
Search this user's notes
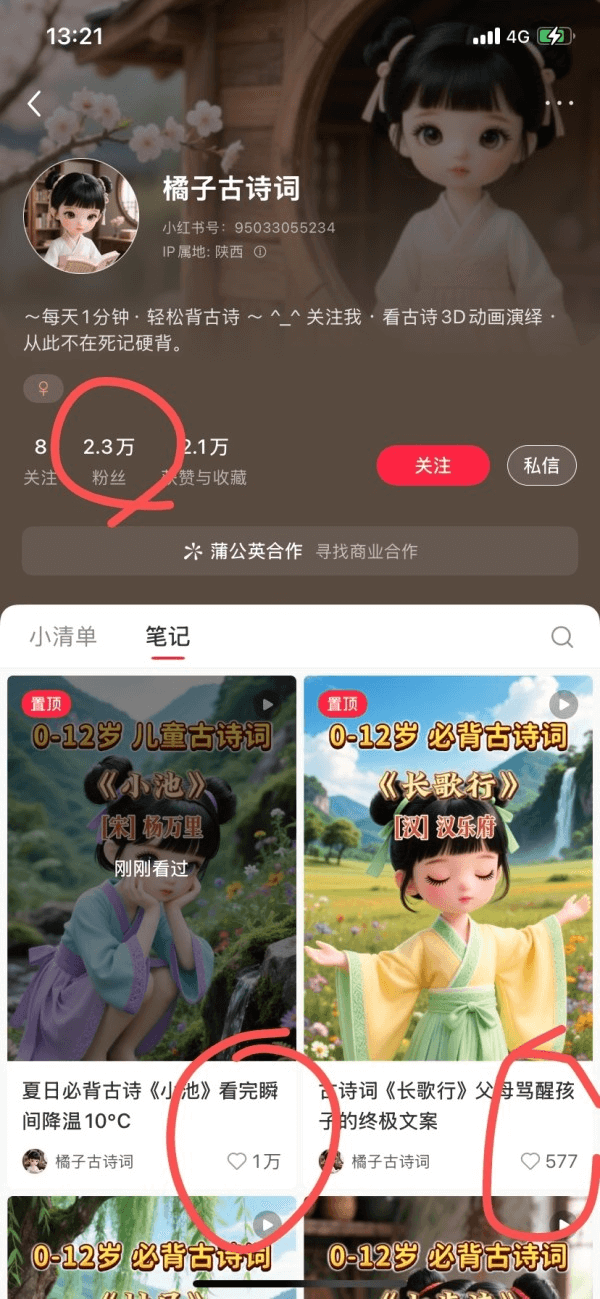coord(563,637)
